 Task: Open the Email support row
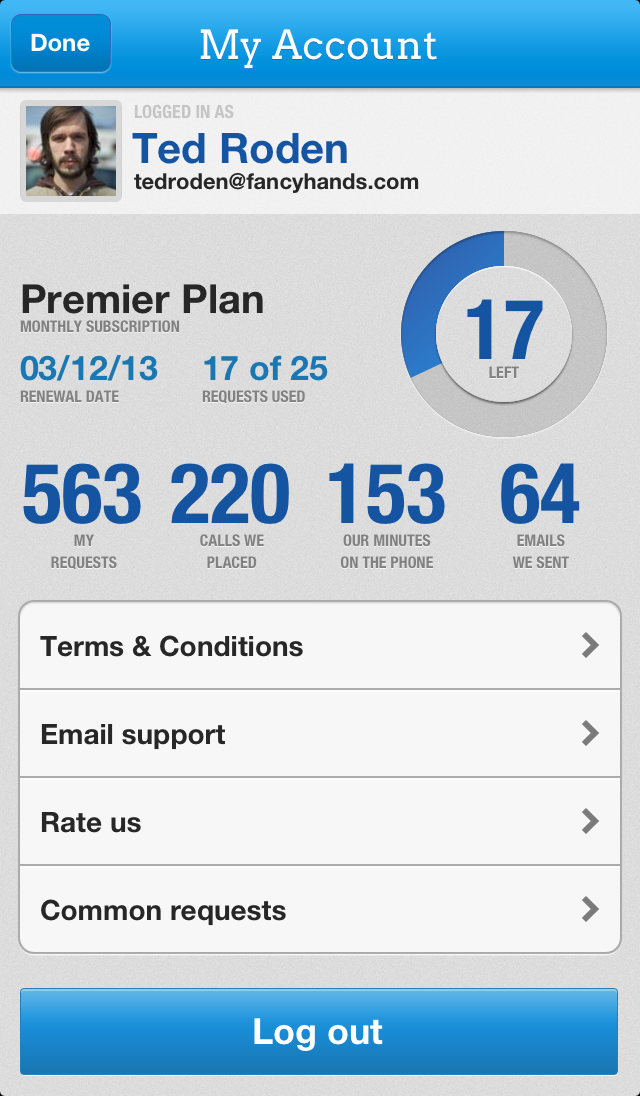pos(320,733)
